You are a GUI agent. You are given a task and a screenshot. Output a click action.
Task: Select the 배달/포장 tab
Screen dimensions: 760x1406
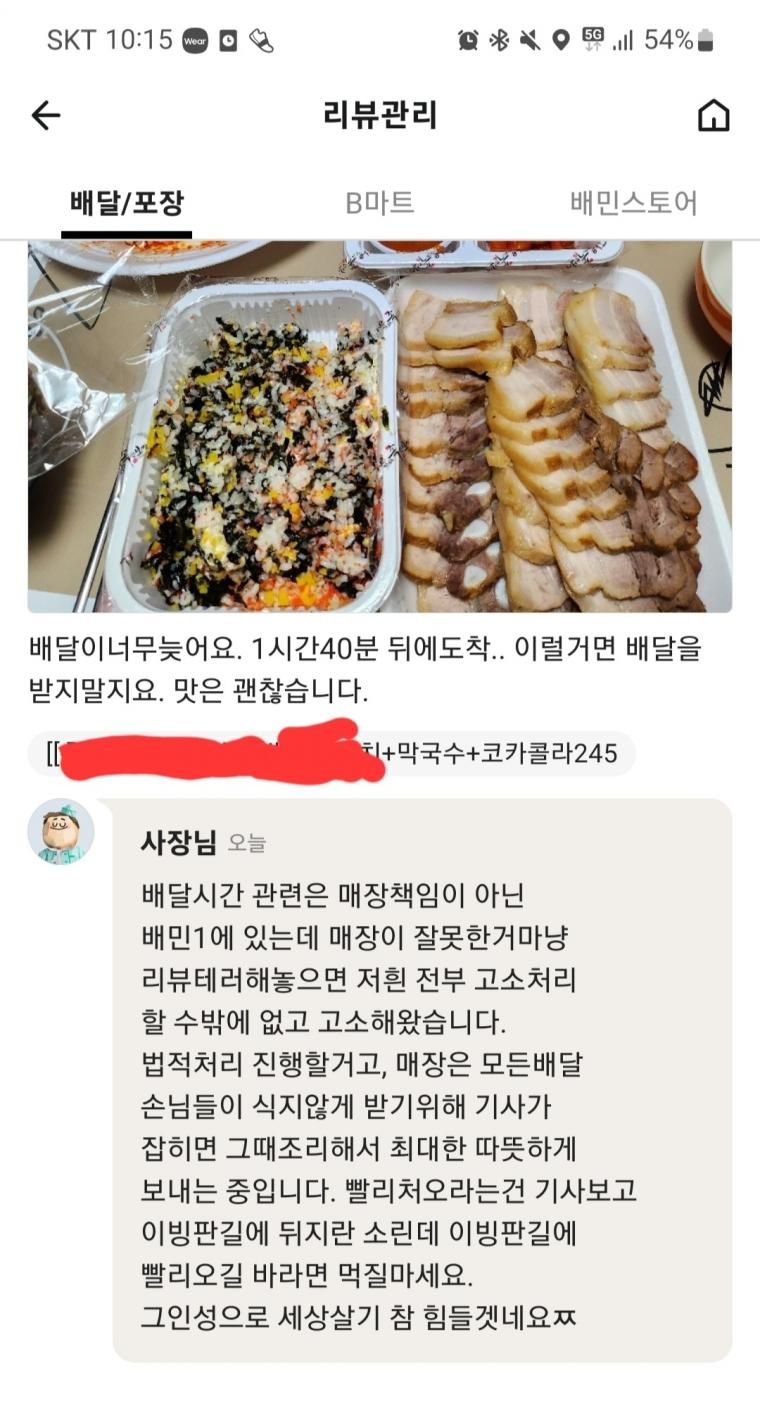click(x=127, y=203)
